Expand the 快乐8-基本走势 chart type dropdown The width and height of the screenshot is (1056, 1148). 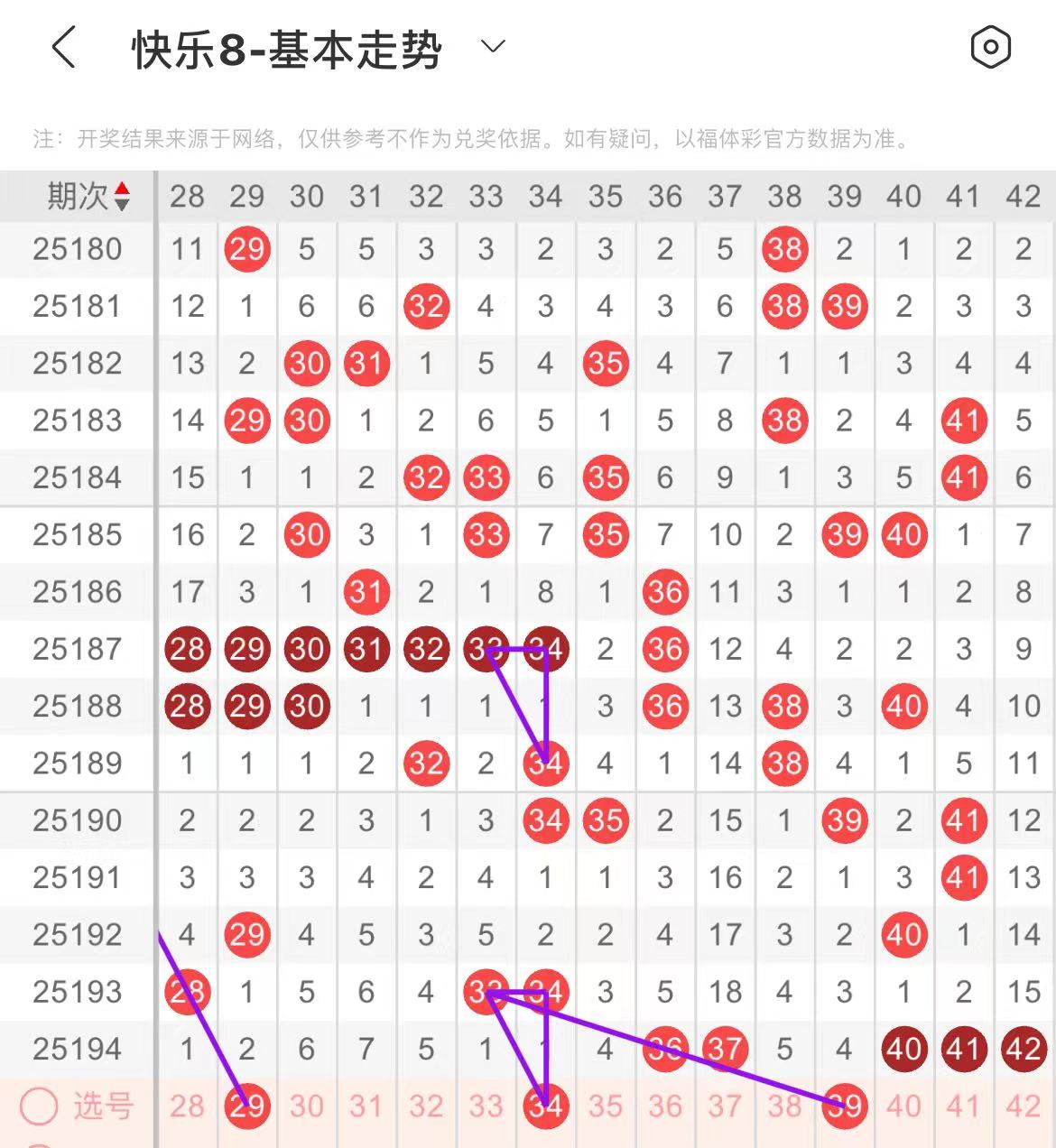coord(493,46)
